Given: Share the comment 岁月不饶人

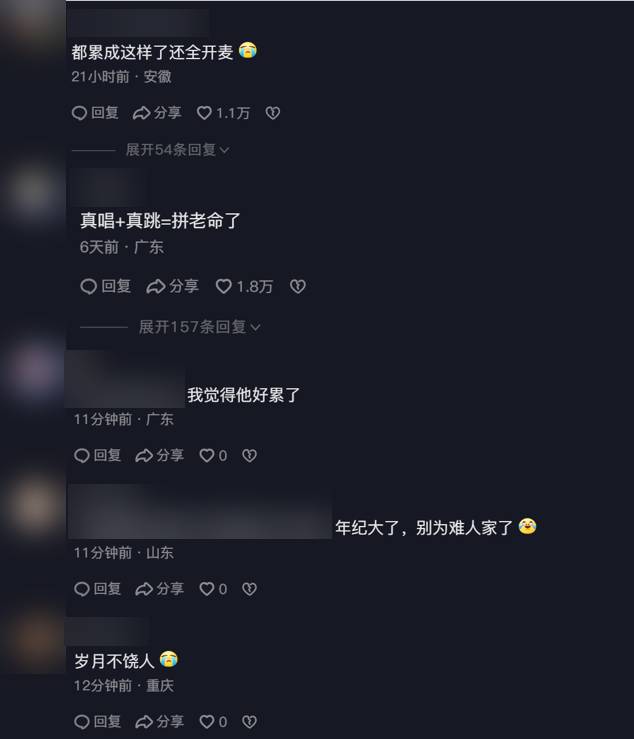Looking at the screenshot, I should 160,721.
